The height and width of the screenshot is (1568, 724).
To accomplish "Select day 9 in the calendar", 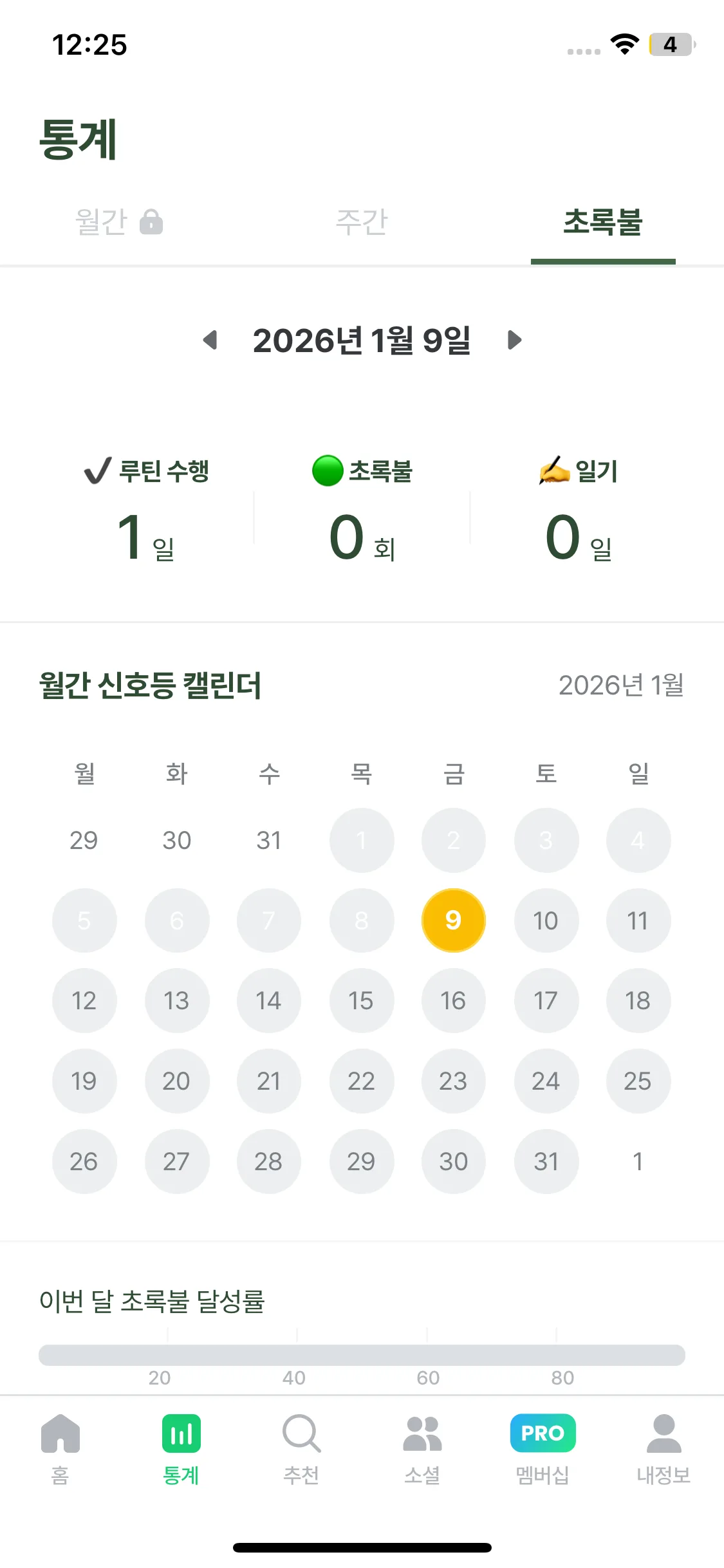I will [x=453, y=920].
